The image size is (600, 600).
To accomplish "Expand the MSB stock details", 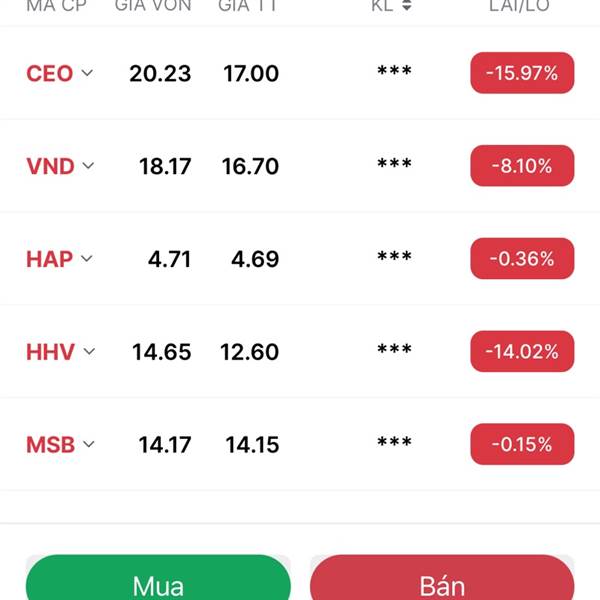I will coord(88,445).
